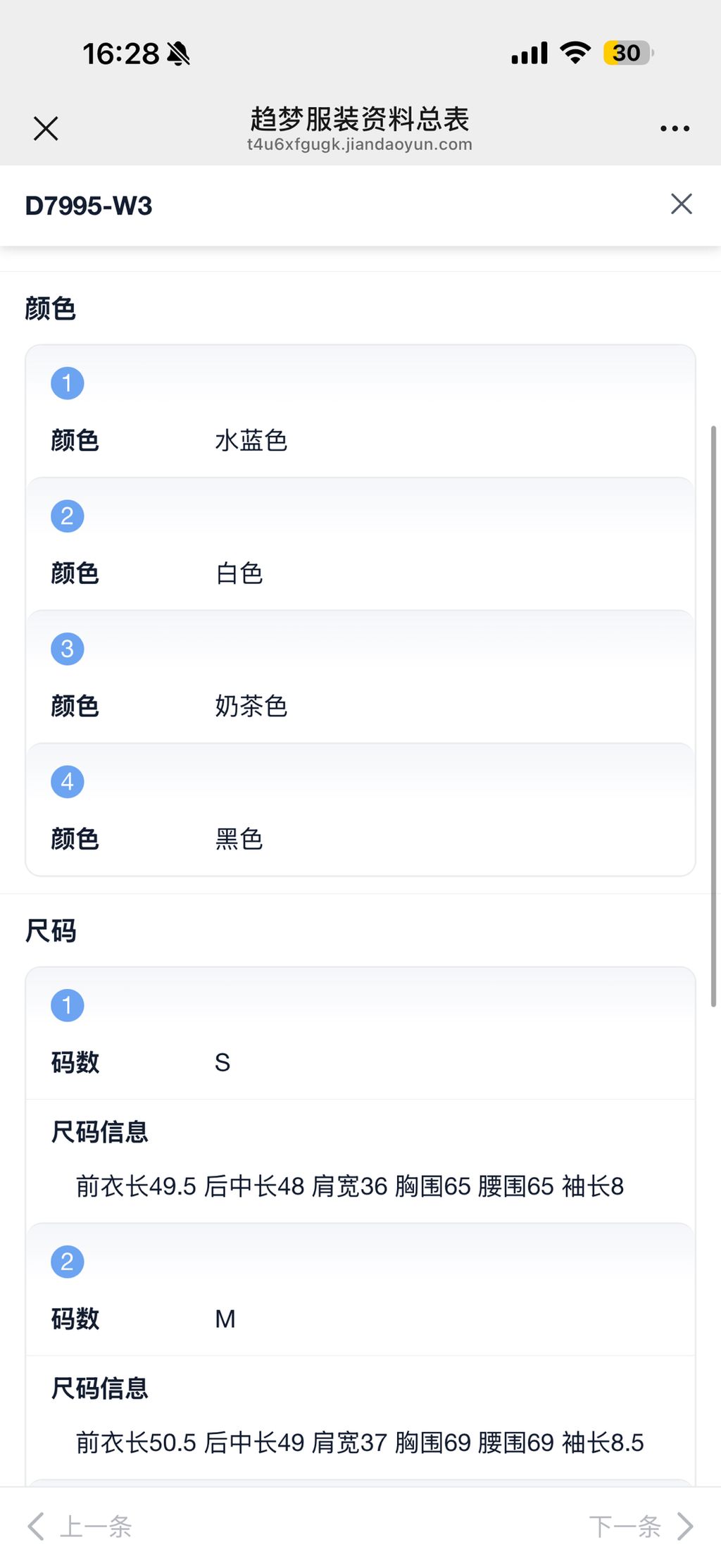Tap the 奶茶色 color row
The image size is (721, 1568).
pyautogui.click(x=251, y=707)
